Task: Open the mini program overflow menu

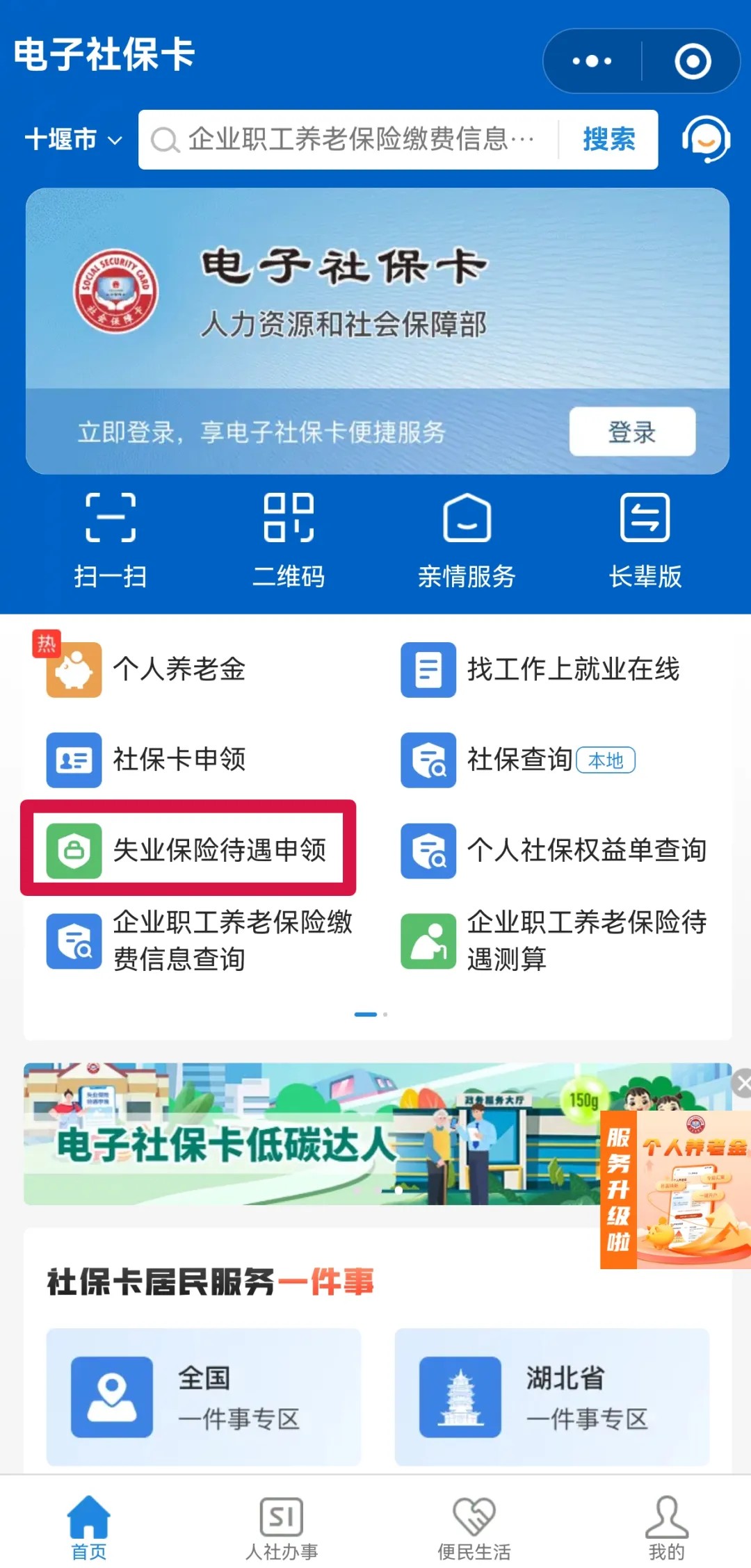Action: [592, 61]
